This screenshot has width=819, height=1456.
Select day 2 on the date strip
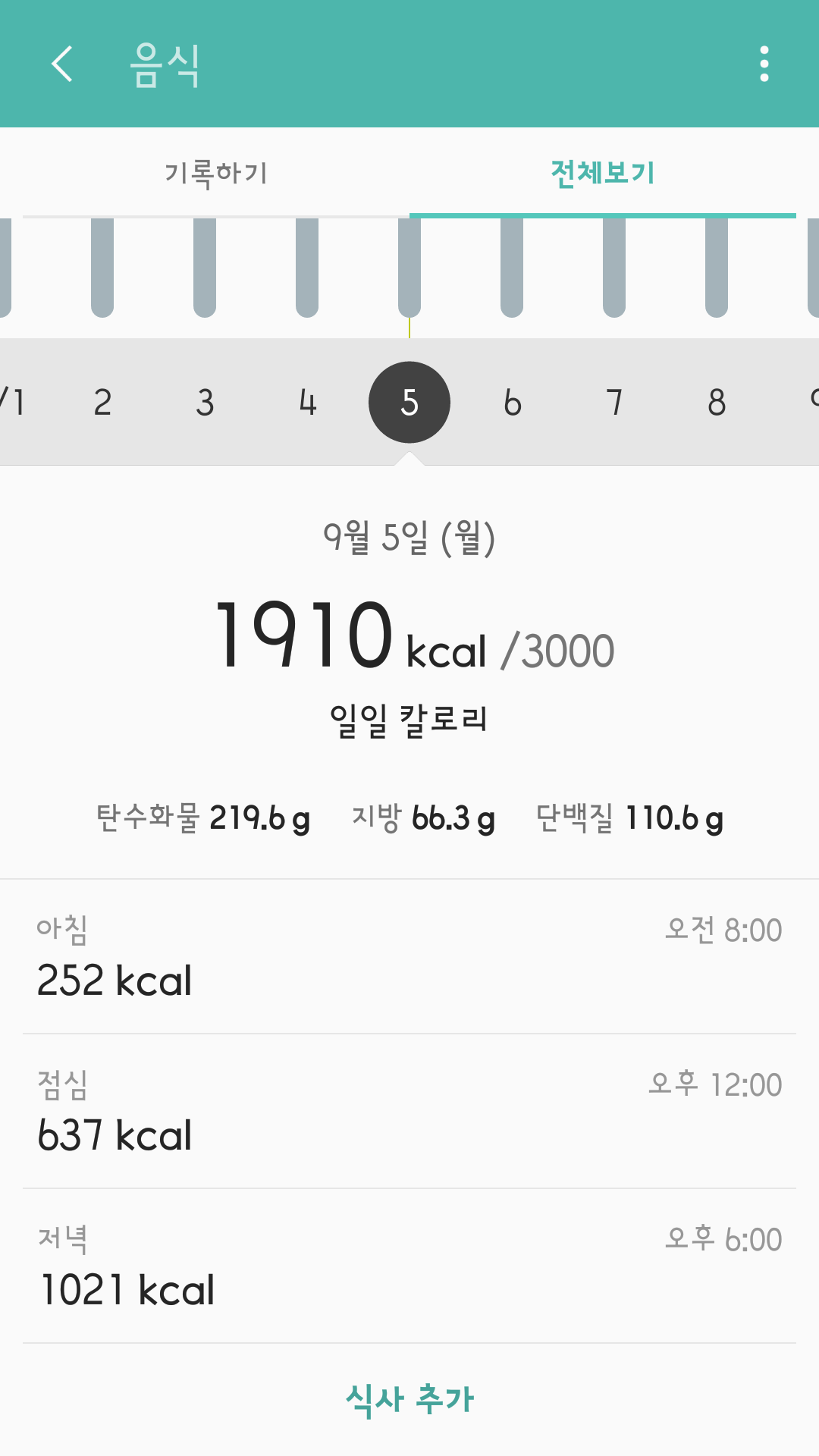click(102, 402)
